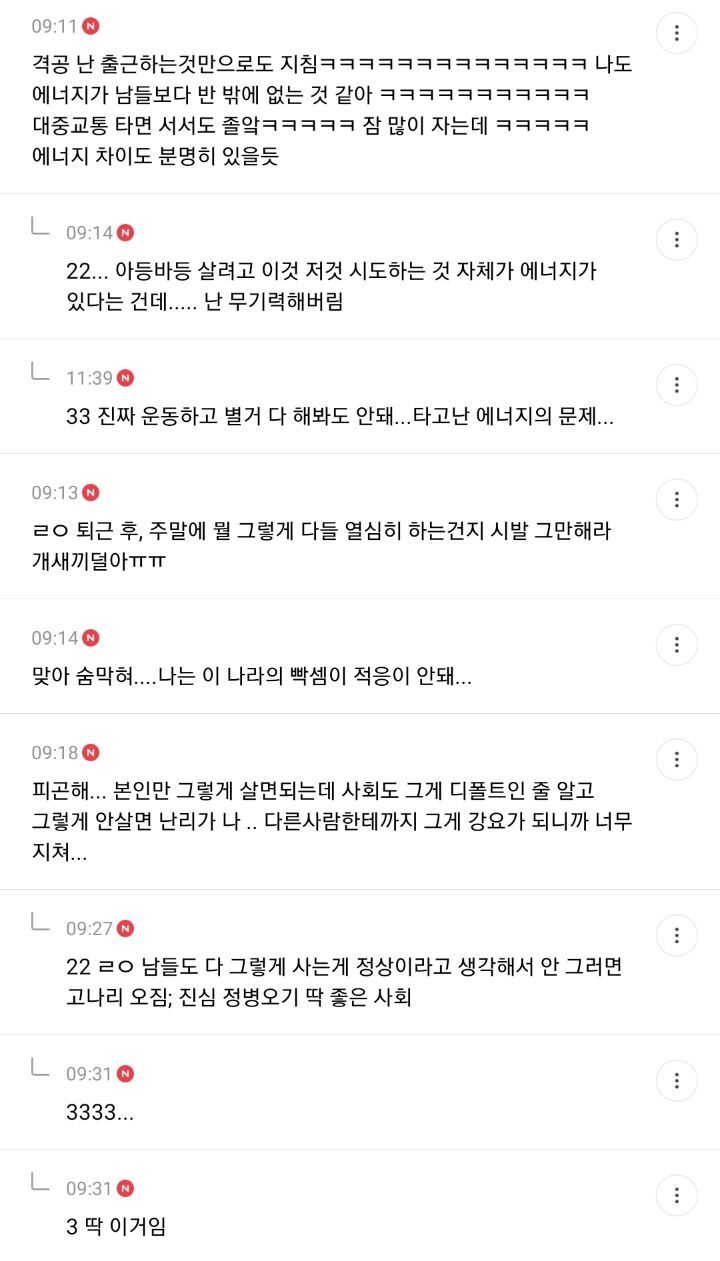The image size is (720, 1261).
Task: Open the three-dot menu on the 09:11 comment
Action: pyautogui.click(x=677, y=33)
